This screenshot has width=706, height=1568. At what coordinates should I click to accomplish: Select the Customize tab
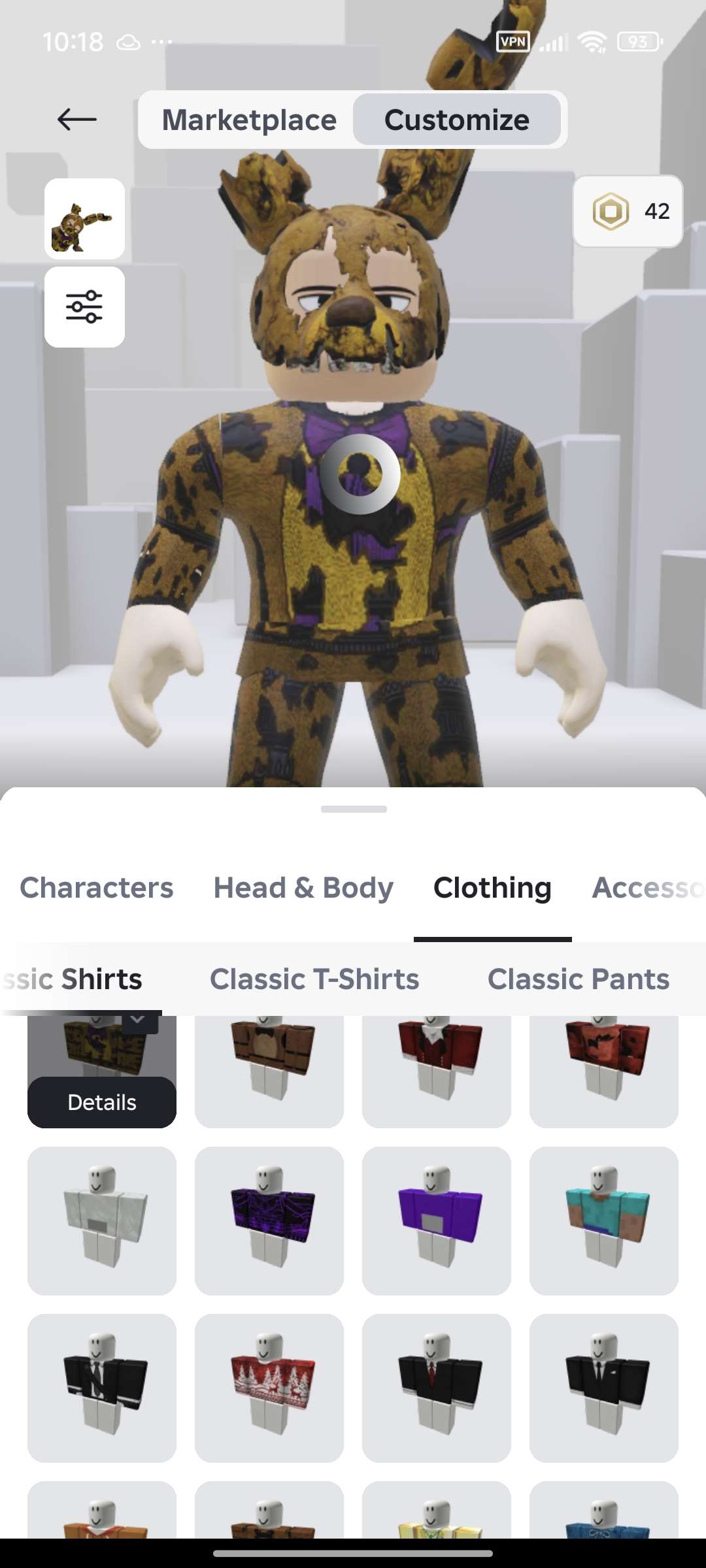point(458,120)
